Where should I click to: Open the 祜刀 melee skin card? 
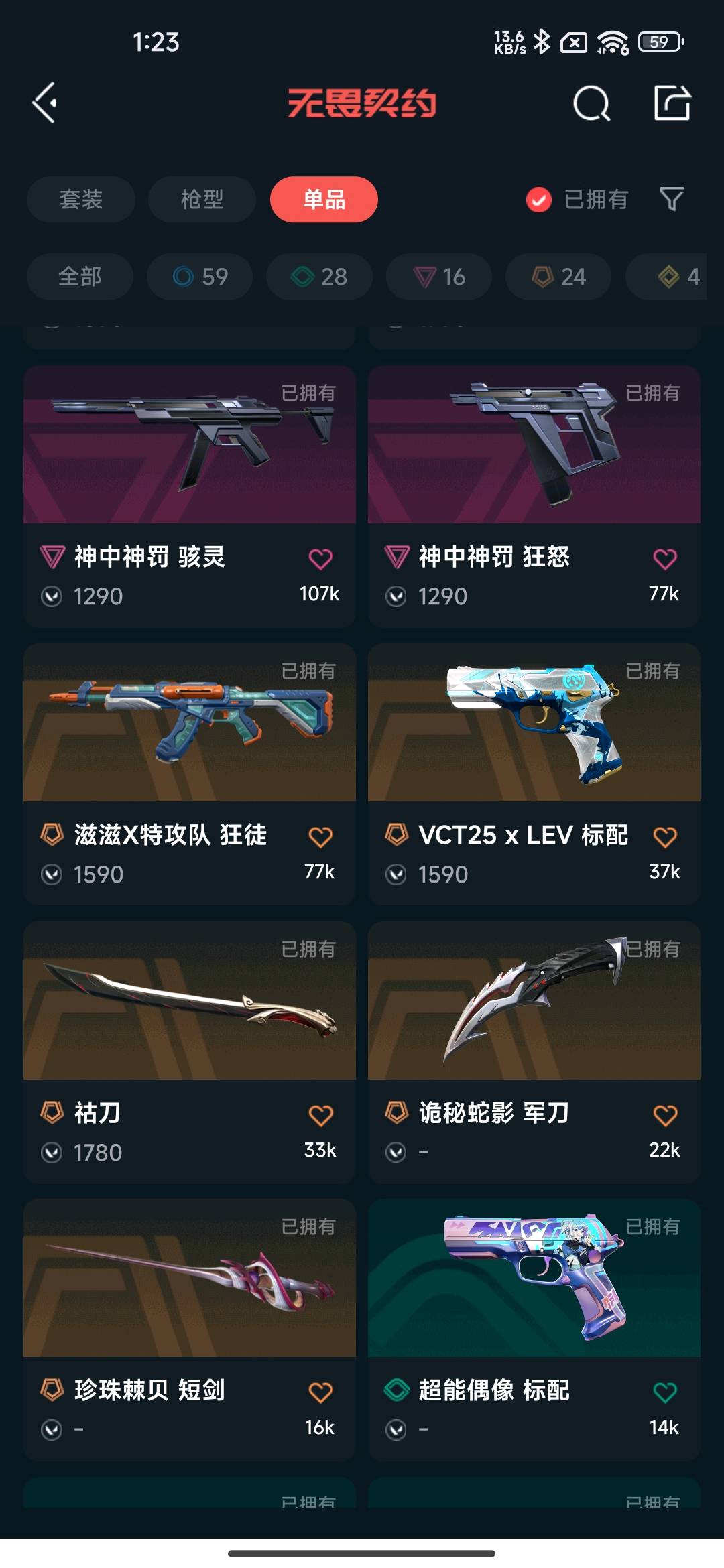click(x=189, y=1025)
